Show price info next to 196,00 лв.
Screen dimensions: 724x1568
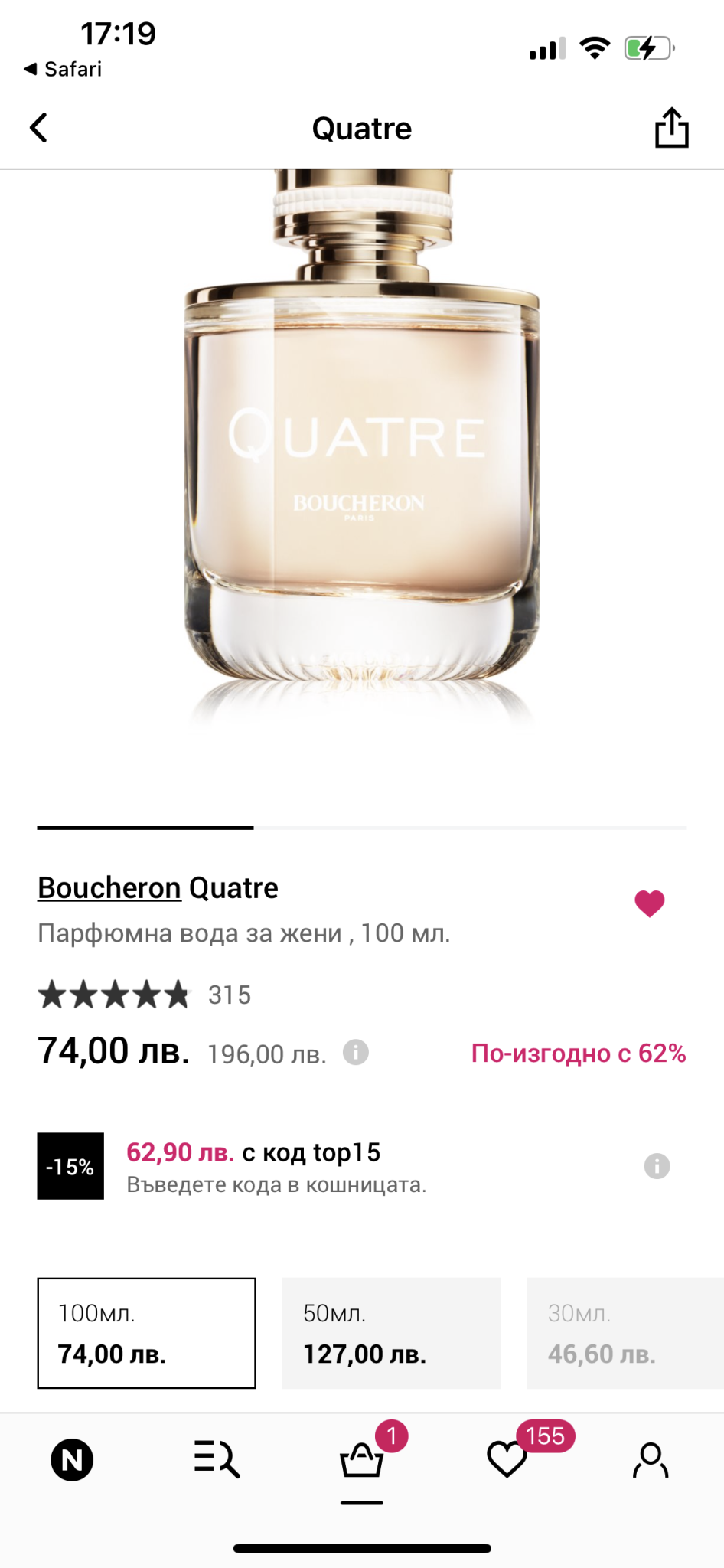coord(356,1053)
